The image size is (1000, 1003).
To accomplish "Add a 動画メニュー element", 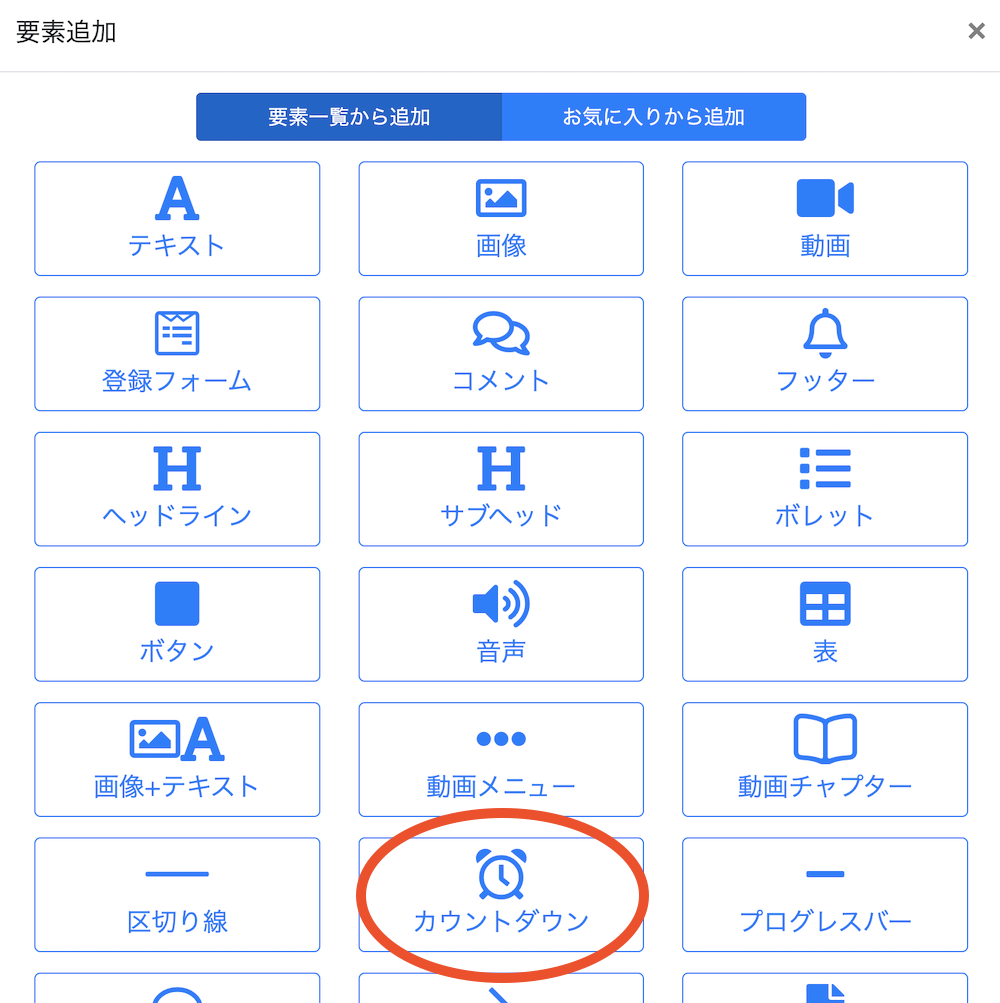I will pos(501,759).
